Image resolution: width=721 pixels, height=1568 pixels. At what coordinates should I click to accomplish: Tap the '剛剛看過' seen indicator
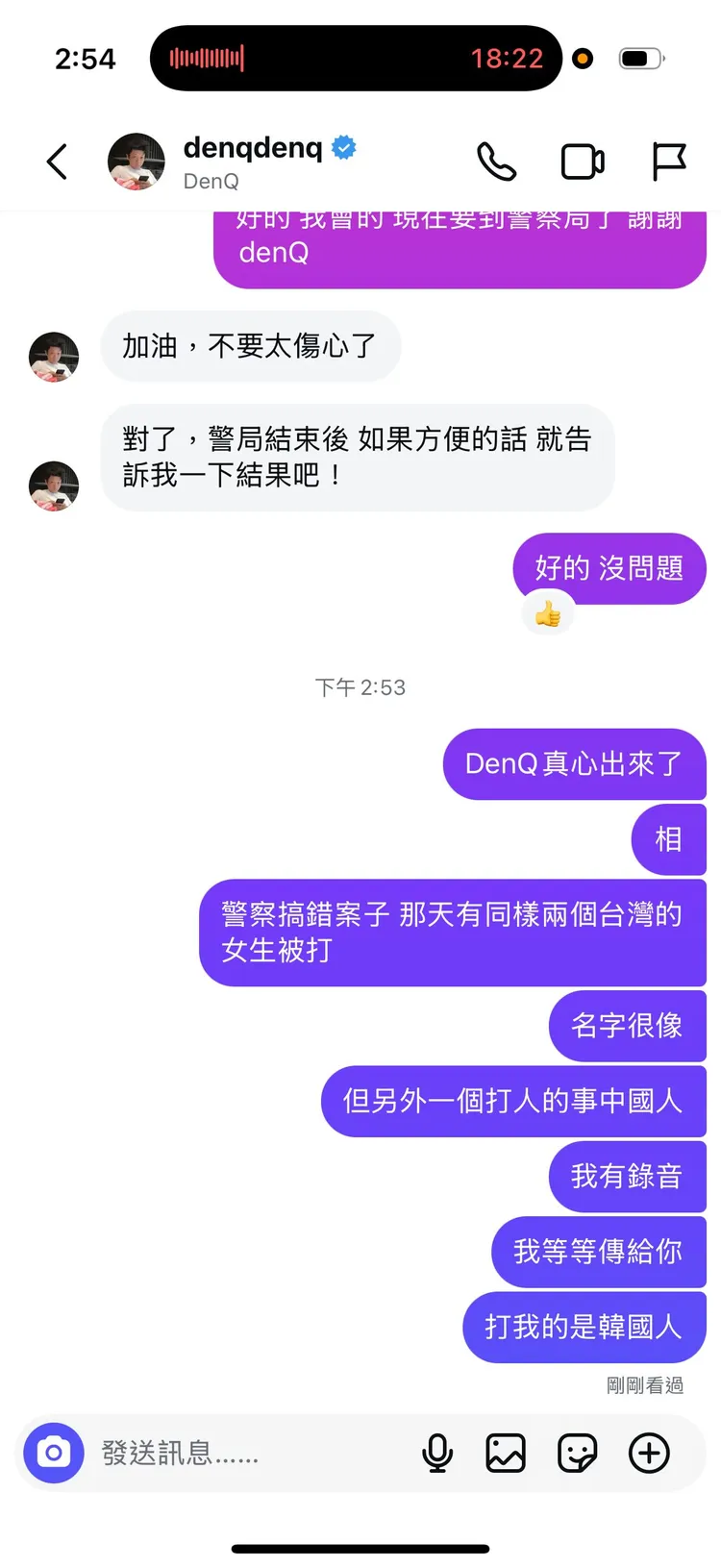coord(646,1385)
